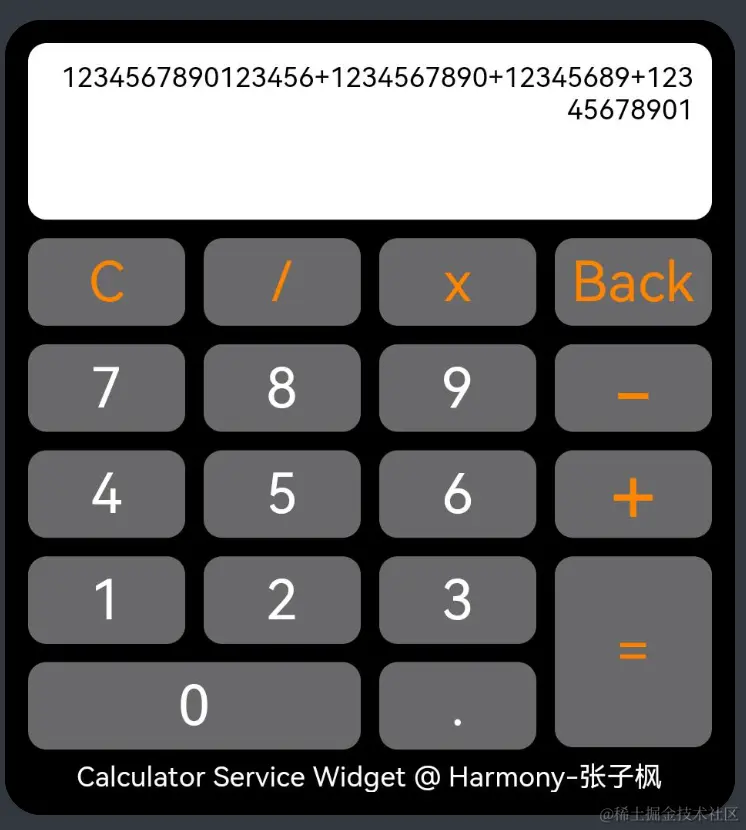Click the Calculator Service Widget footer text
The width and height of the screenshot is (746, 830).
click(373, 777)
